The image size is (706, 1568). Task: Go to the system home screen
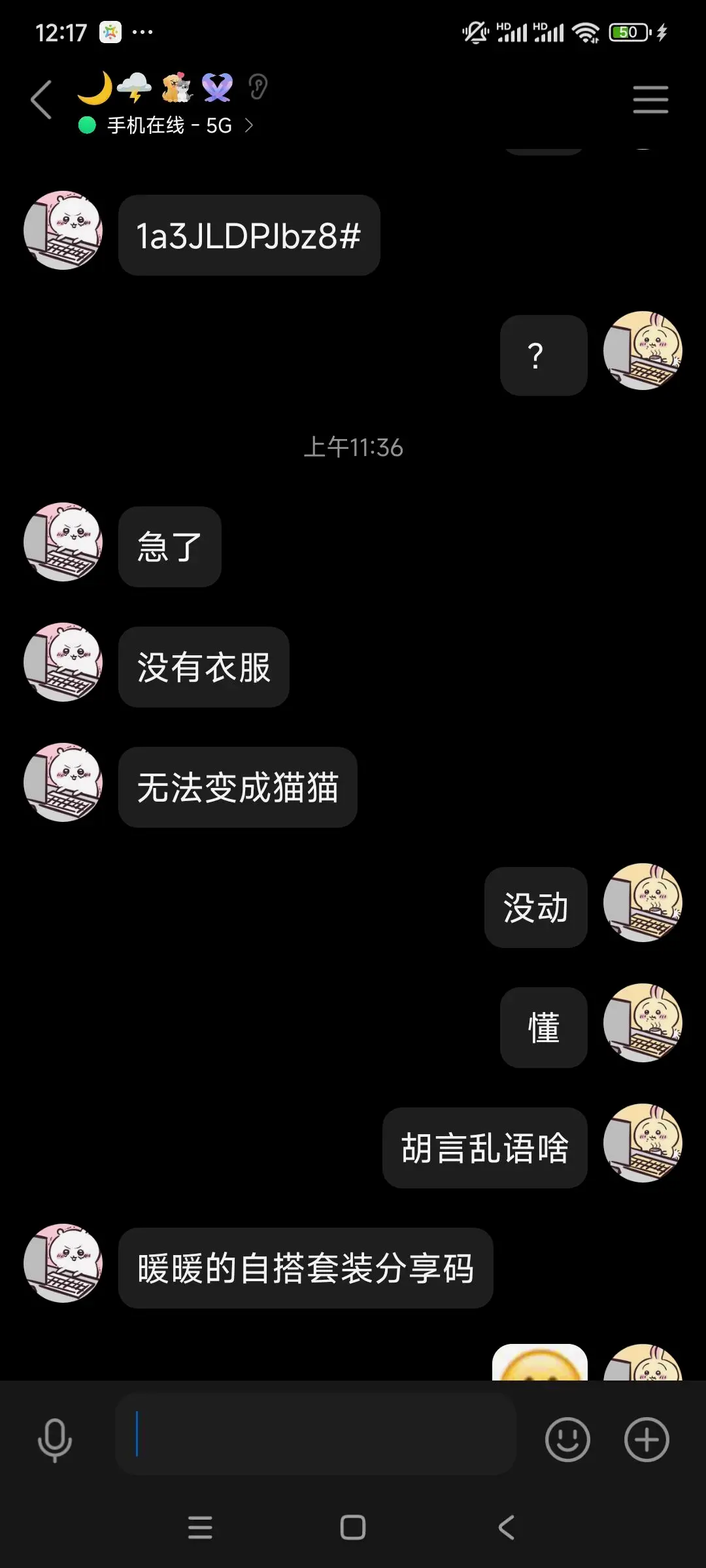[x=353, y=1527]
